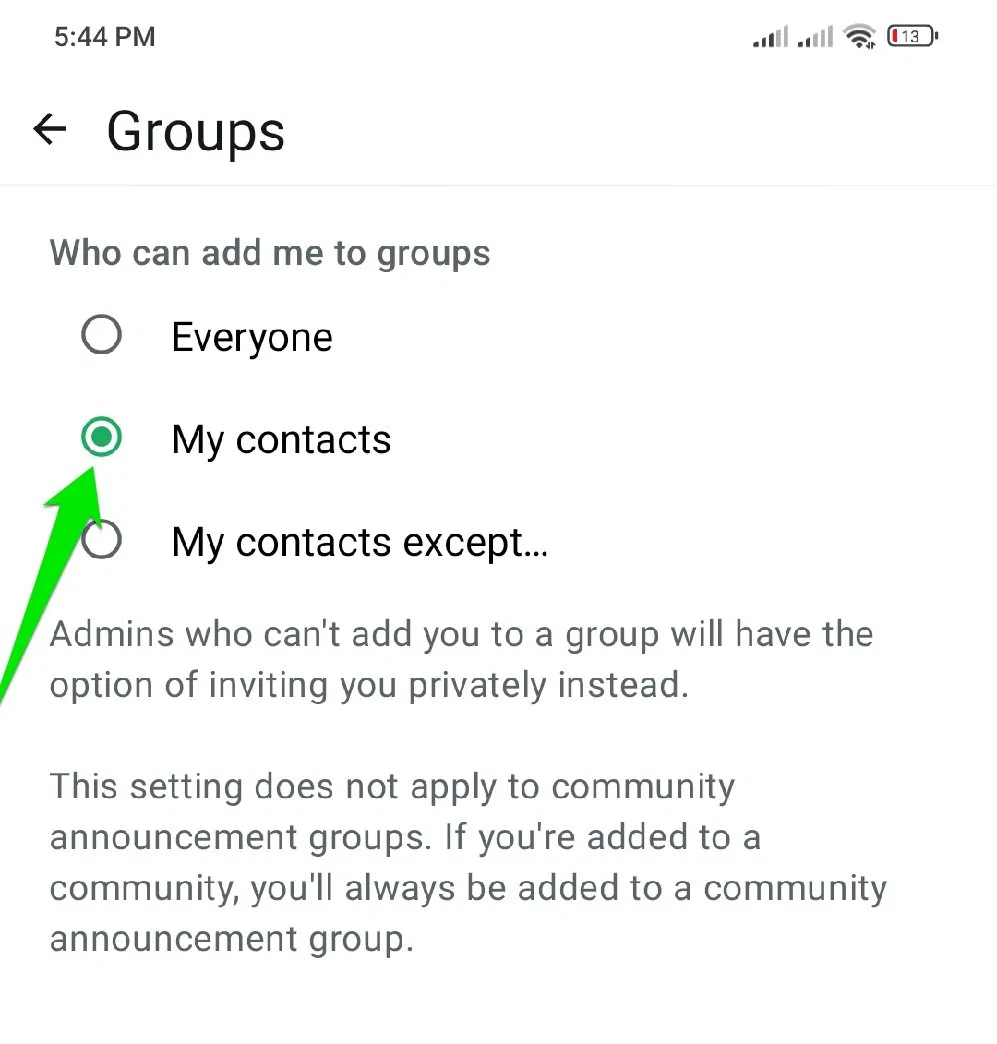Tap the second SIM signal bars icon
Screen dimensions: 997x1044
pos(816,36)
